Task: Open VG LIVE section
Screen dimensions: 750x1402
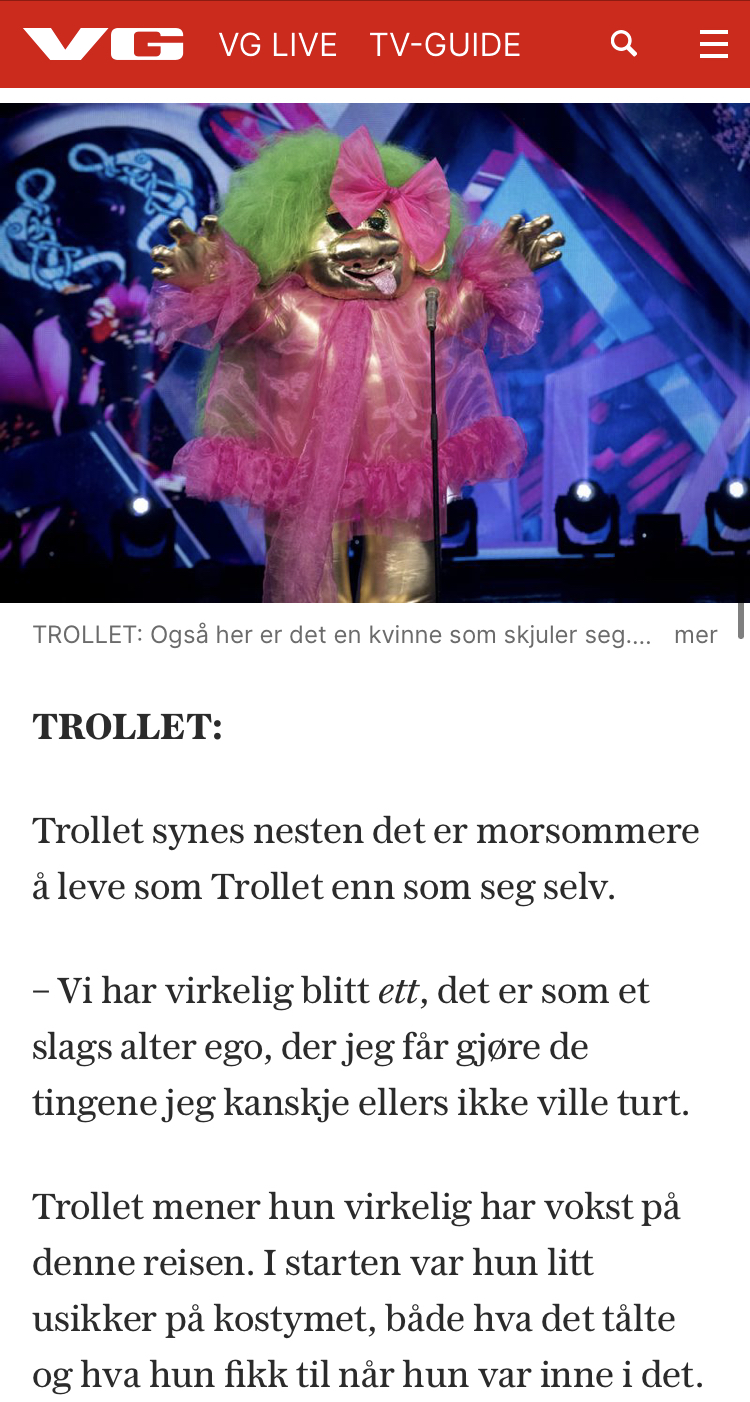Action: point(278,45)
